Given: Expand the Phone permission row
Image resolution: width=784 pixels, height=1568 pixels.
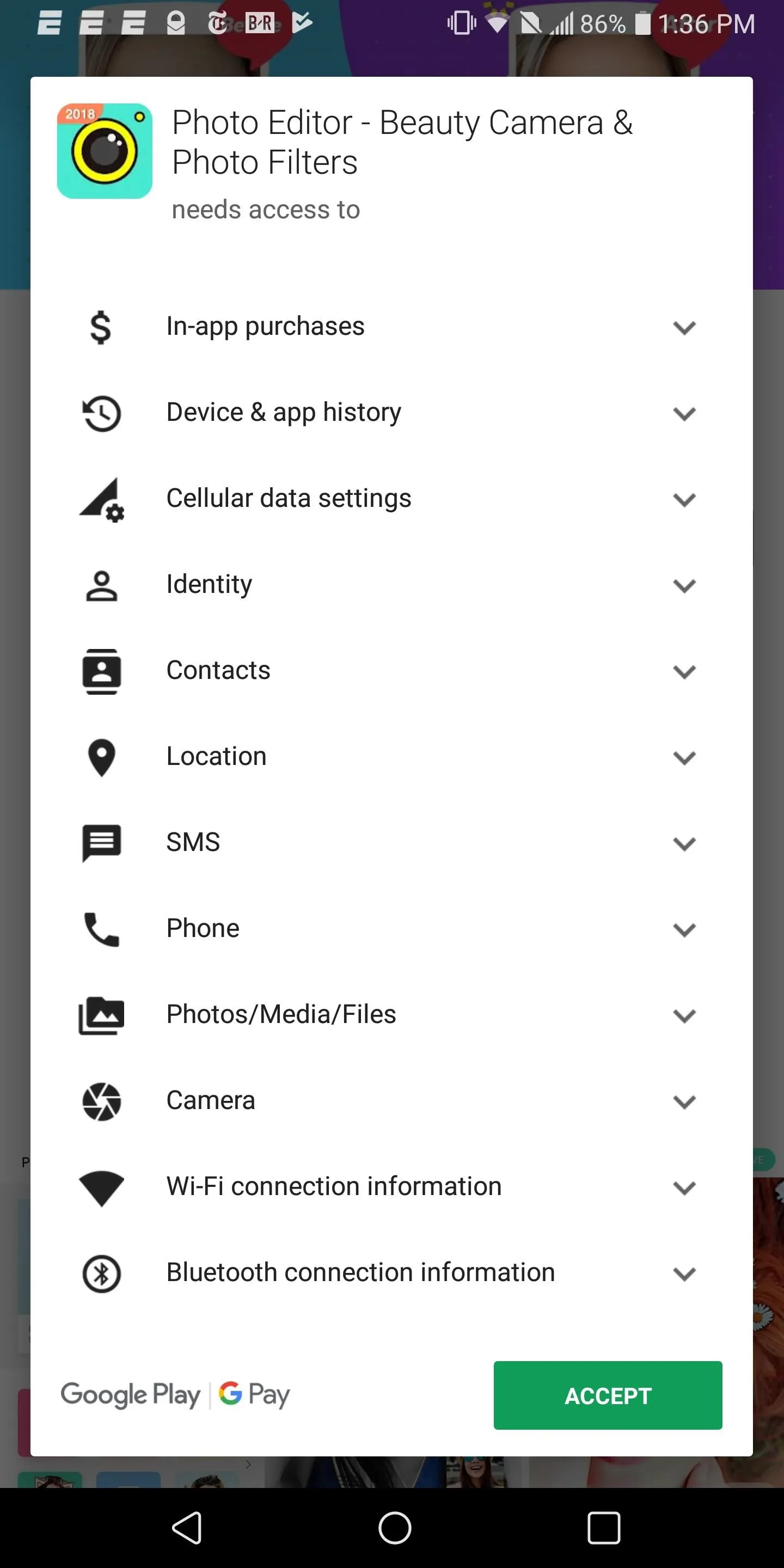Looking at the screenshot, I should click(x=391, y=929).
